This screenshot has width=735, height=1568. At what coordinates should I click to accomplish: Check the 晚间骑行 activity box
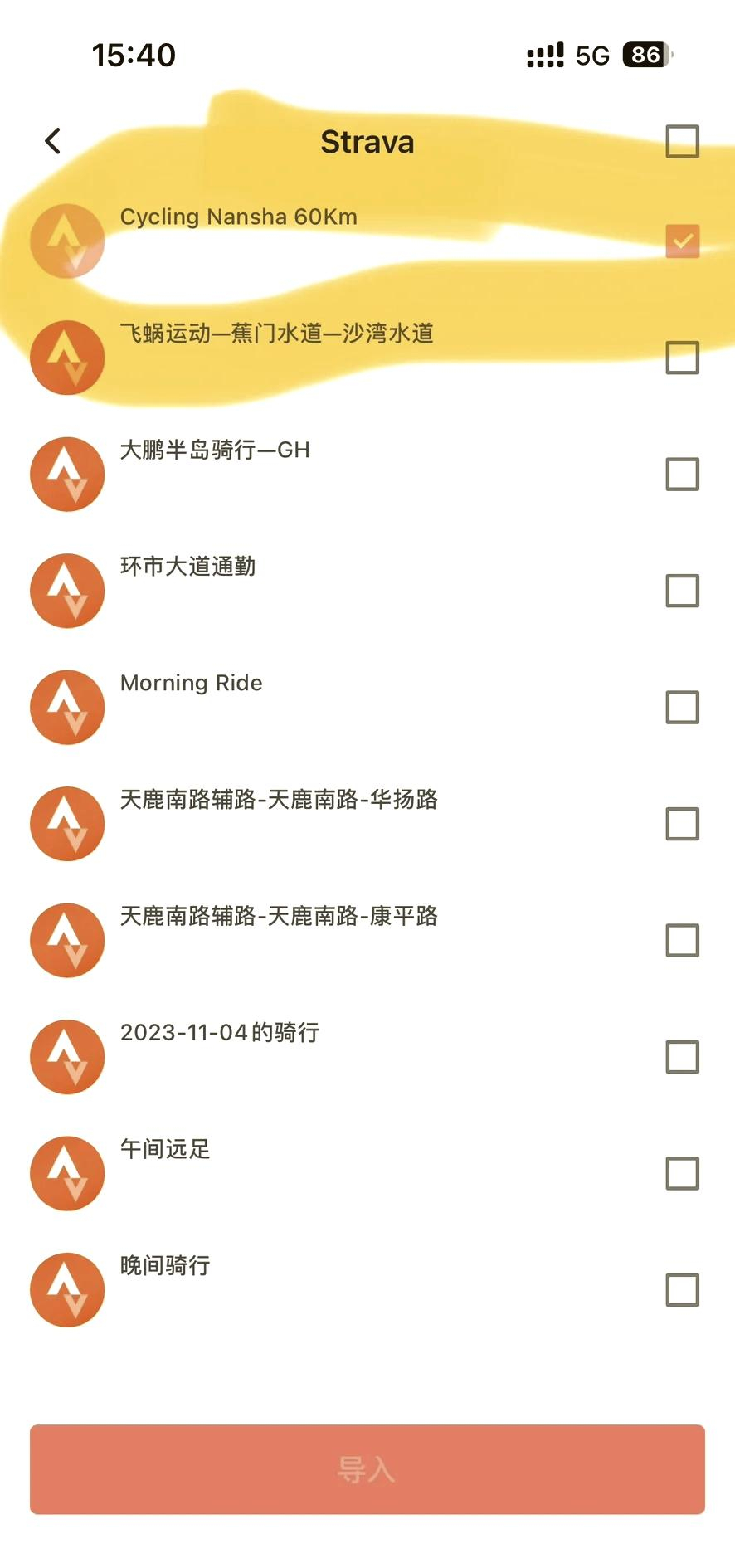[x=682, y=1290]
